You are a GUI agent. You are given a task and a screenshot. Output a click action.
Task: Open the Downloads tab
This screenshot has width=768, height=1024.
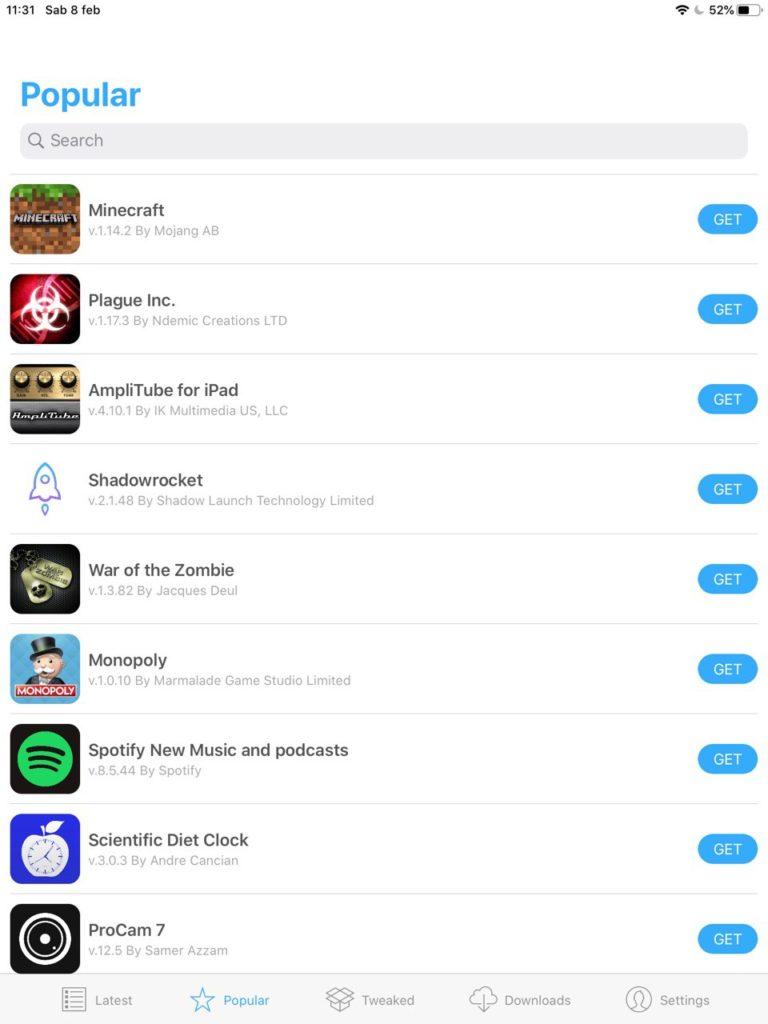(520, 999)
